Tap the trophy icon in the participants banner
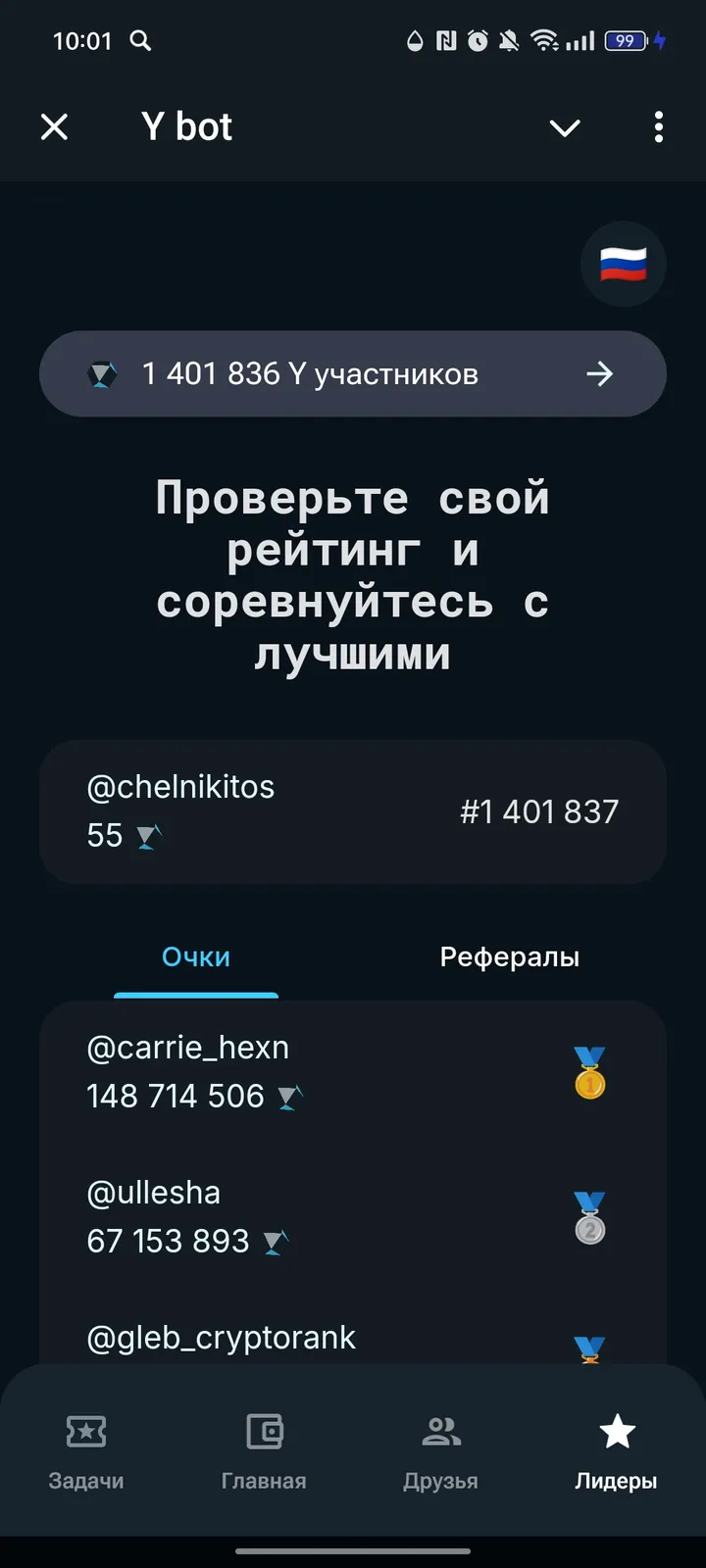The width and height of the screenshot is (706, 1568). (x=106, y=373)
